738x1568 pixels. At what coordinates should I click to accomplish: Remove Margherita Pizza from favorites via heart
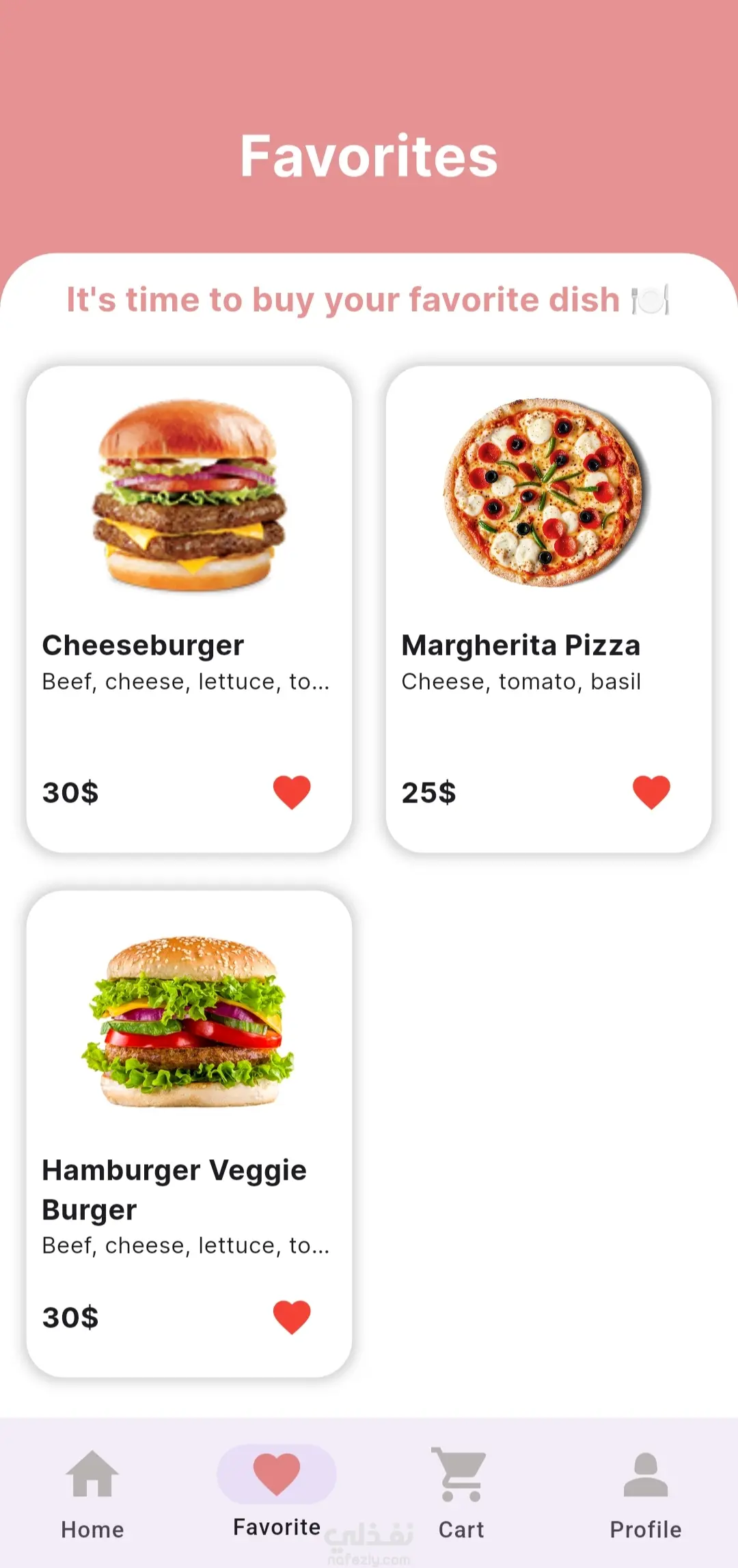(x=651, y=792)
